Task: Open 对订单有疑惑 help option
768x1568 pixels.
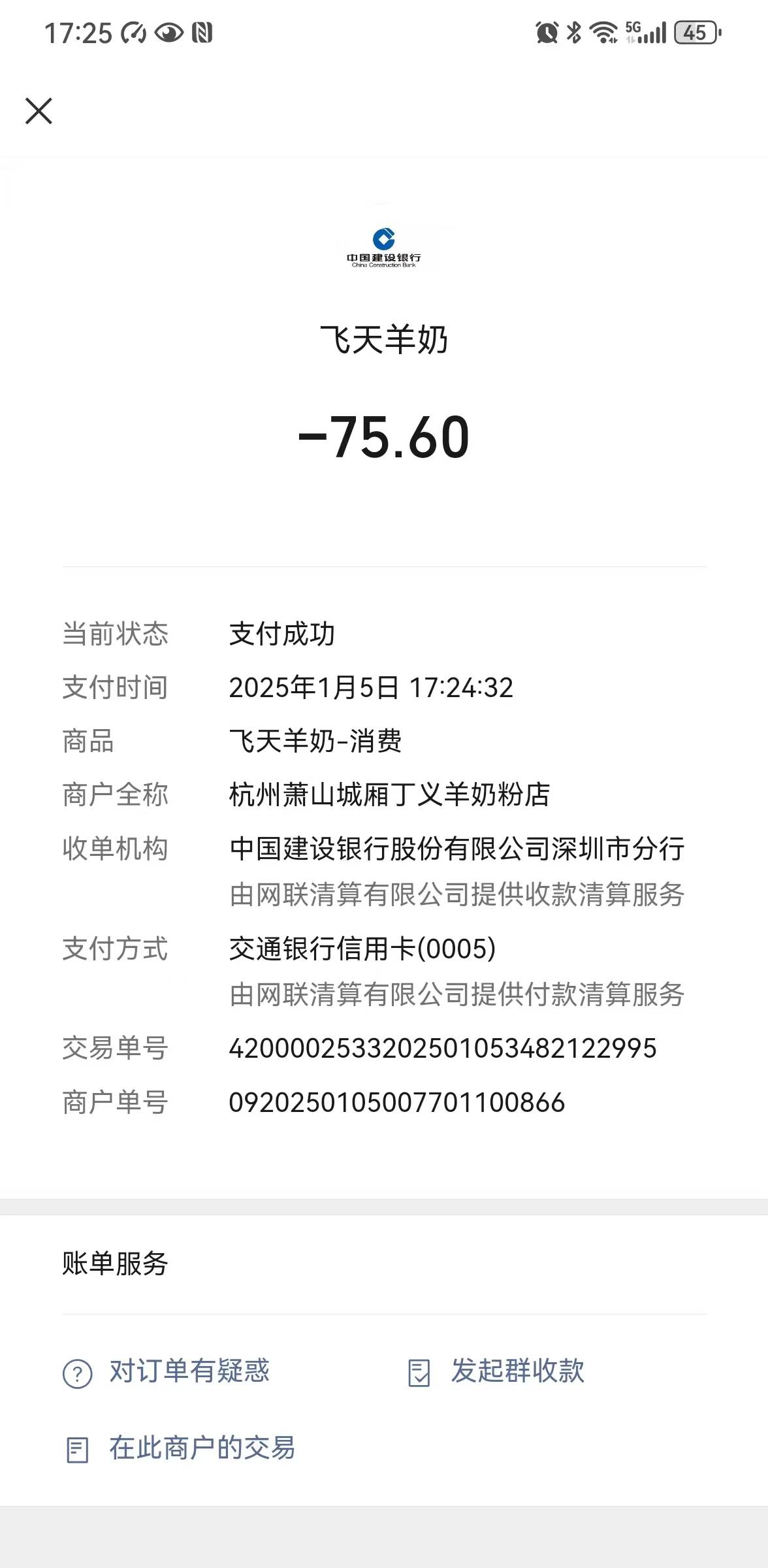Action: pyautogui.click(x=167, y=1371)
